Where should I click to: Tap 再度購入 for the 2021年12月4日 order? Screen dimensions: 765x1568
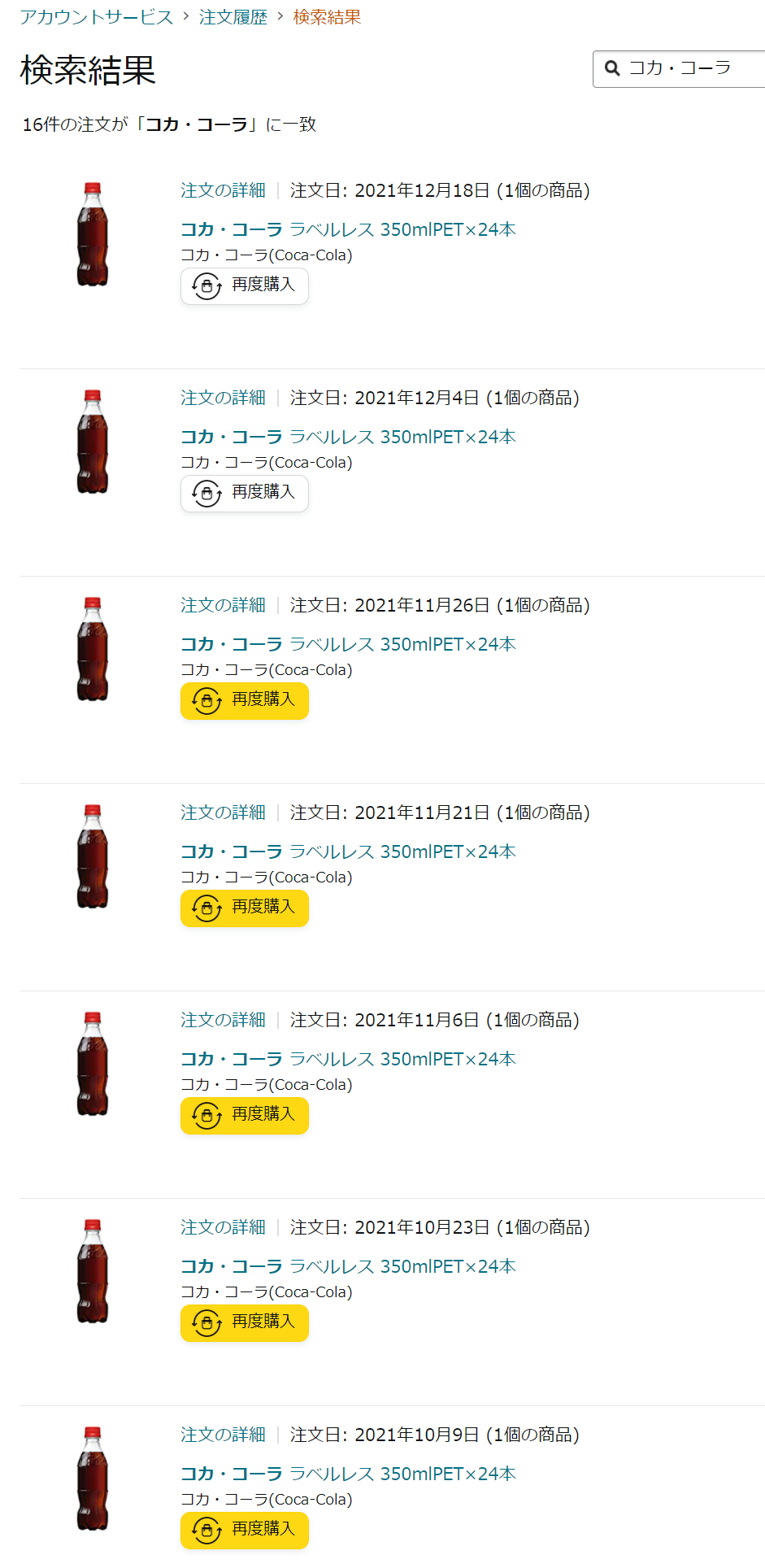[244, 493]
